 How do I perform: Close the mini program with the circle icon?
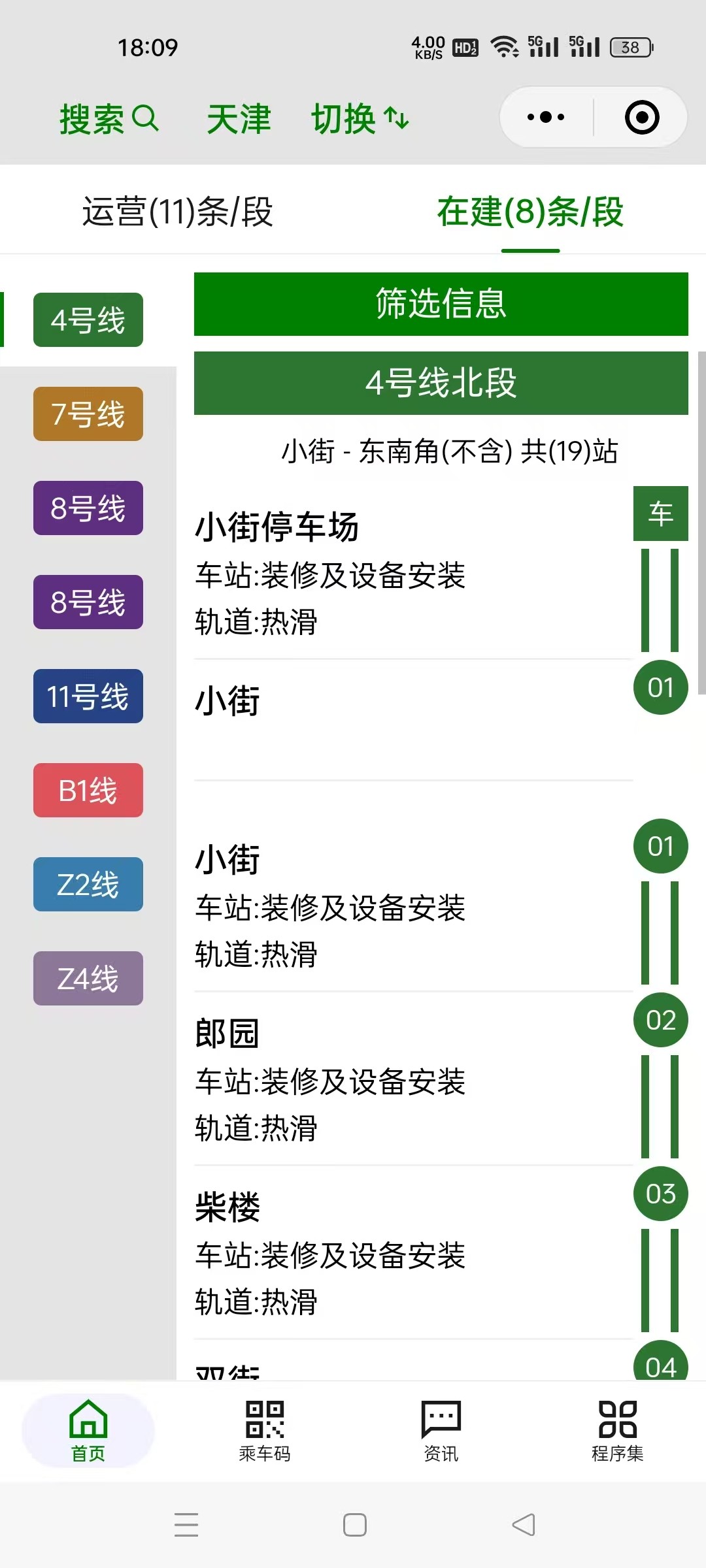(x=642, y=118)
